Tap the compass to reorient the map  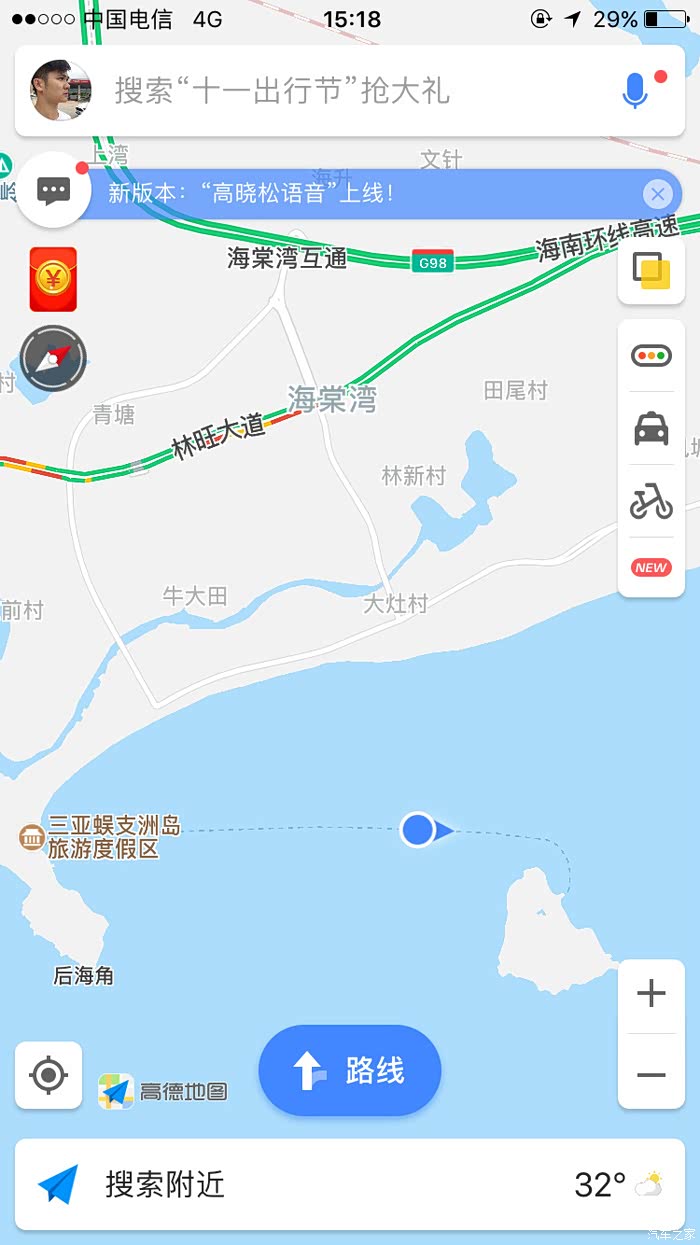pyautogui.click(x=54, y=358)
